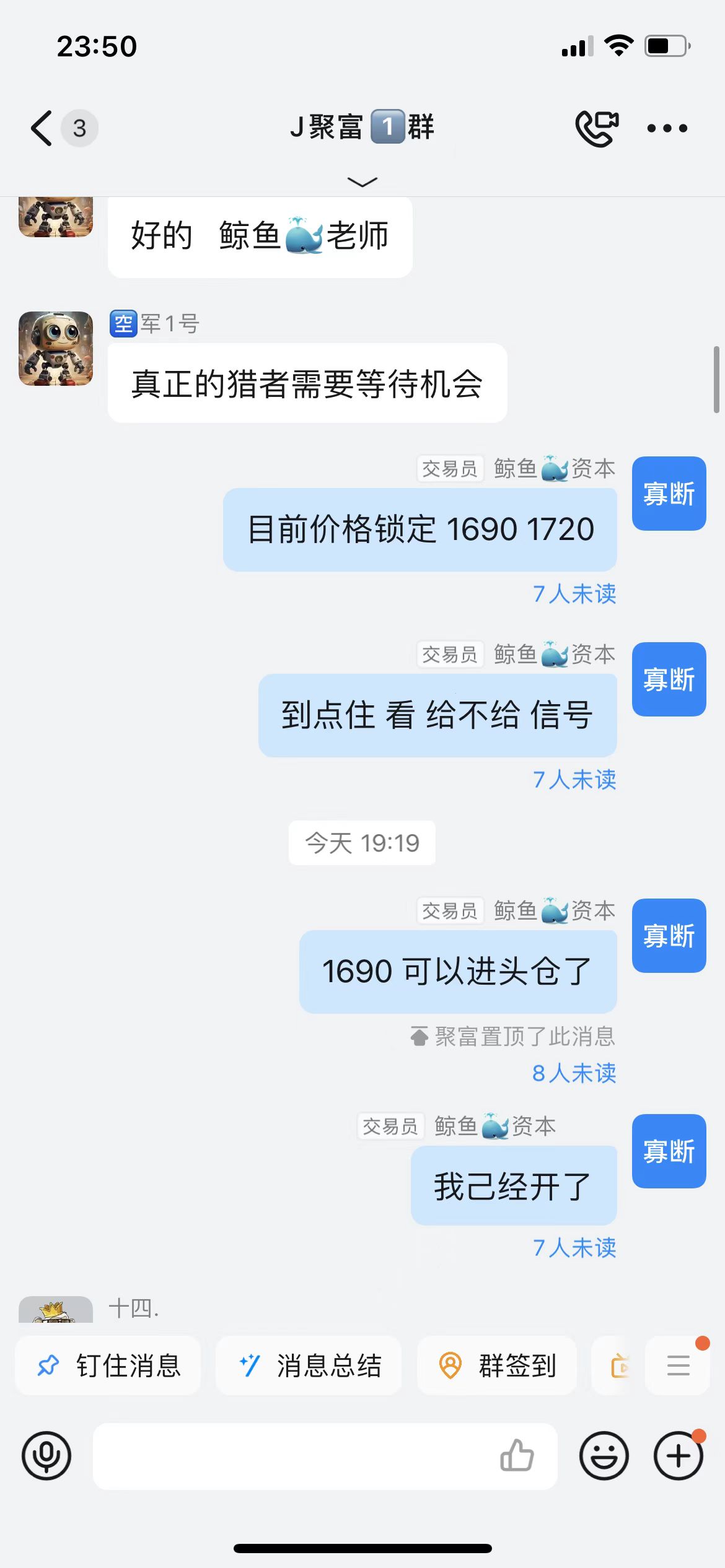Focus the message text input field

pos(291,1456)
